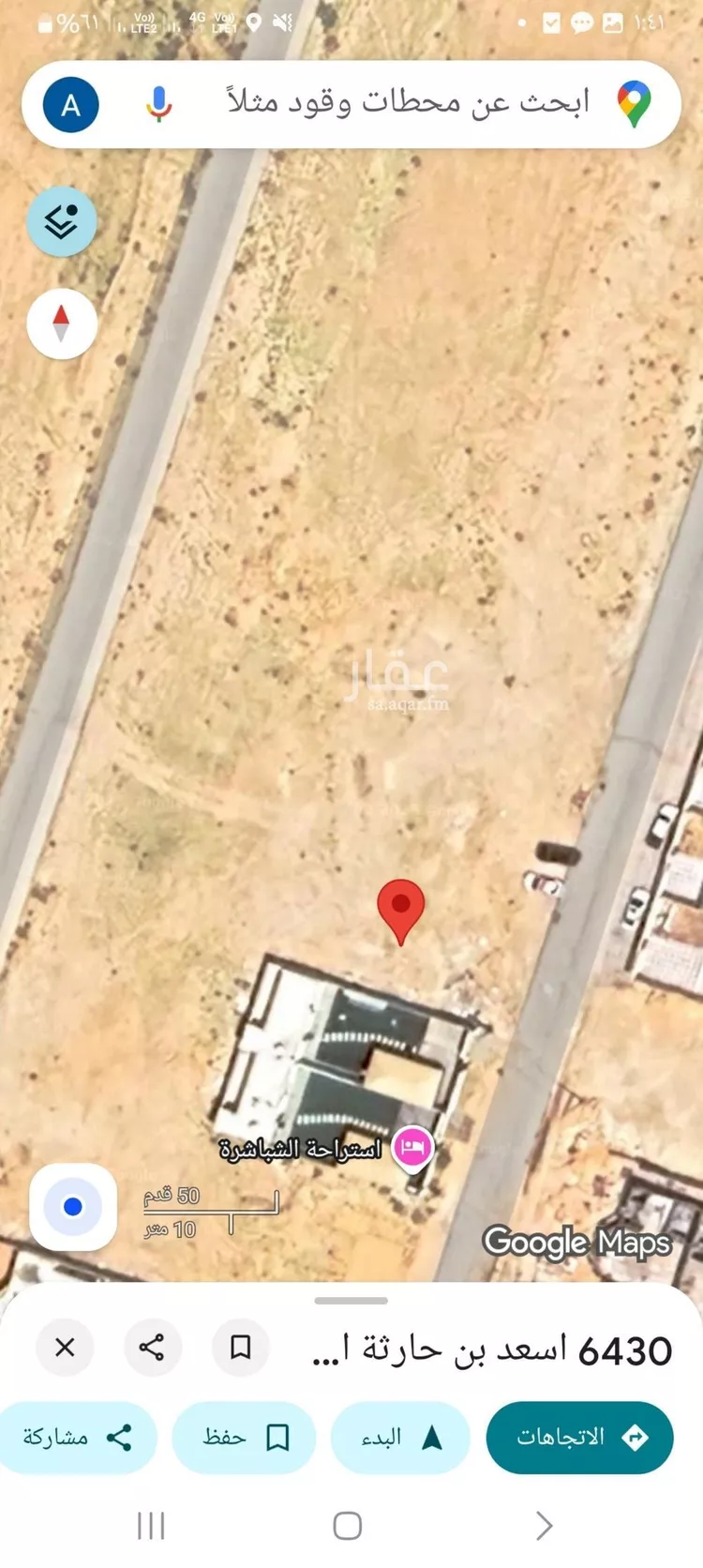Image resolution: width=703 pixels, height=1568 pixels.
Task: Save the place with حفظ chip
Action: [244, 1437]
